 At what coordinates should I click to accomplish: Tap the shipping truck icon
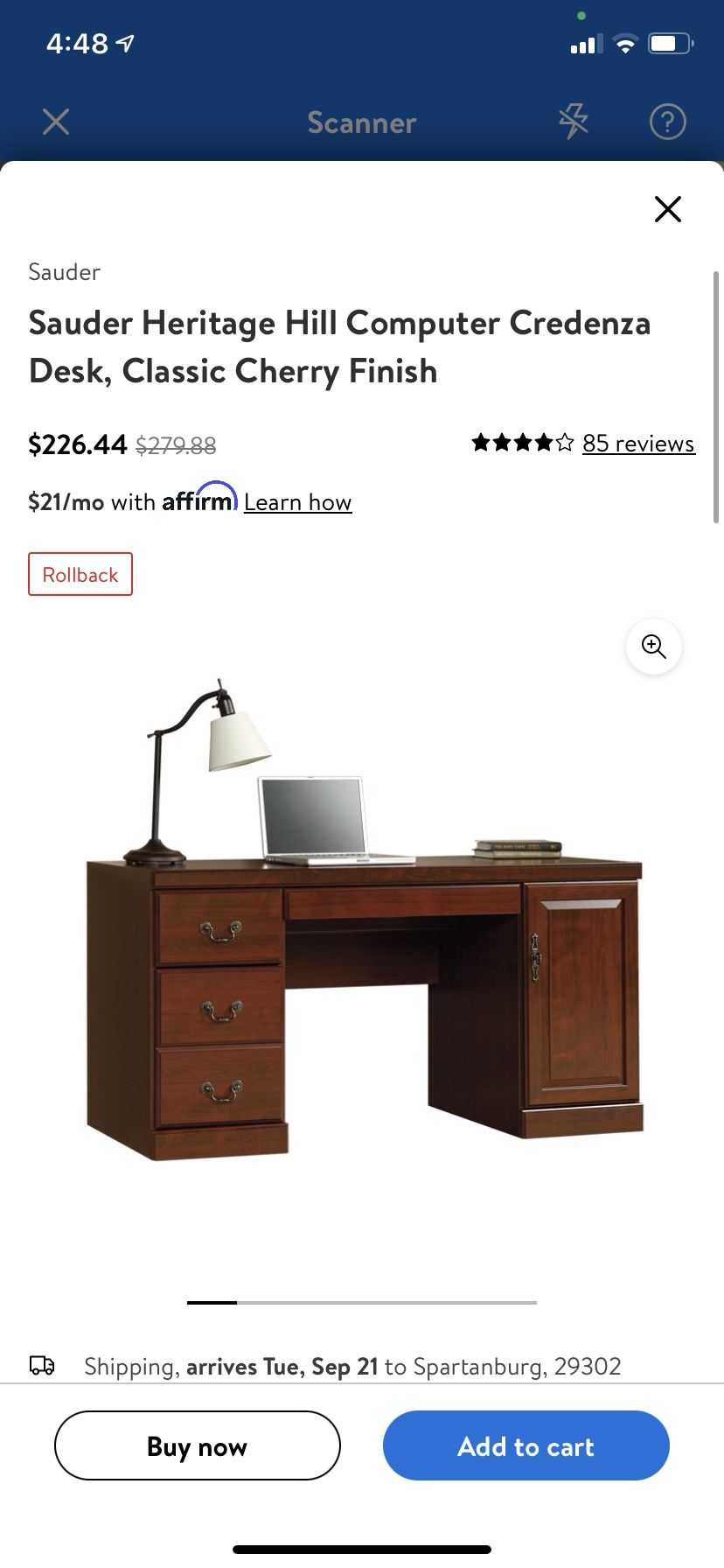coord(42,1365)
